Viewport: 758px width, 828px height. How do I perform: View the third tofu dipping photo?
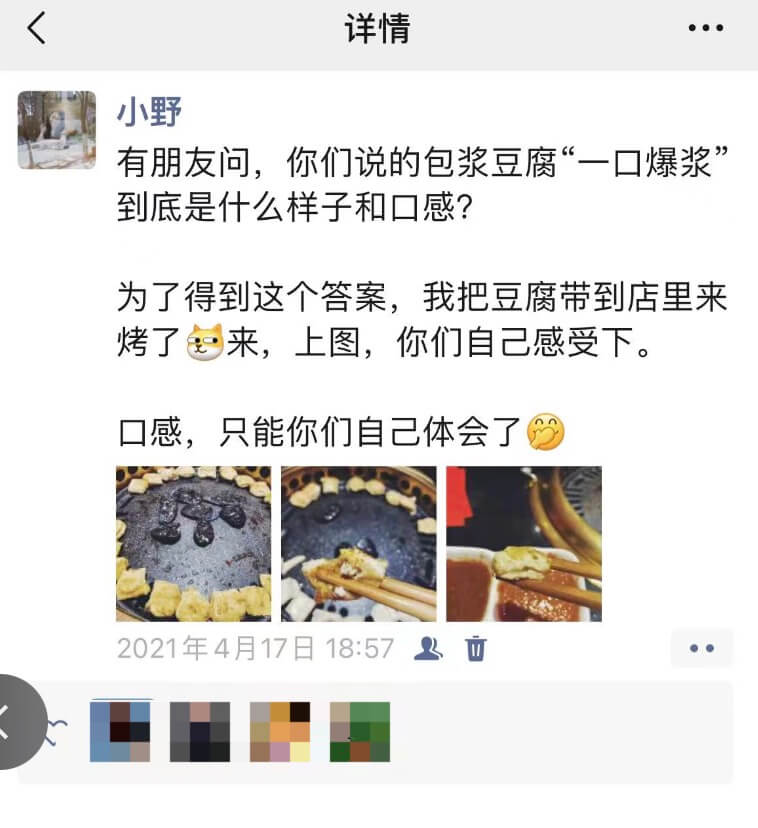[523, 543]
